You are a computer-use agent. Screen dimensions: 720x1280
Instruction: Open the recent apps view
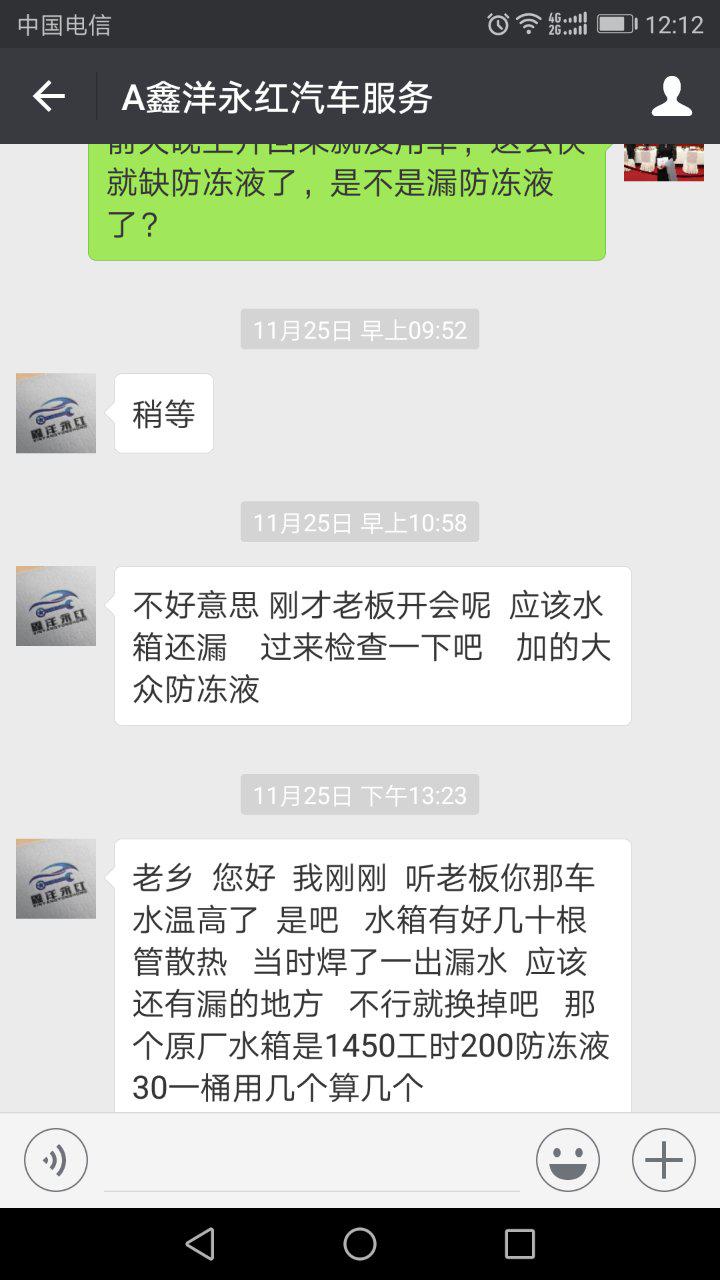519,1244
